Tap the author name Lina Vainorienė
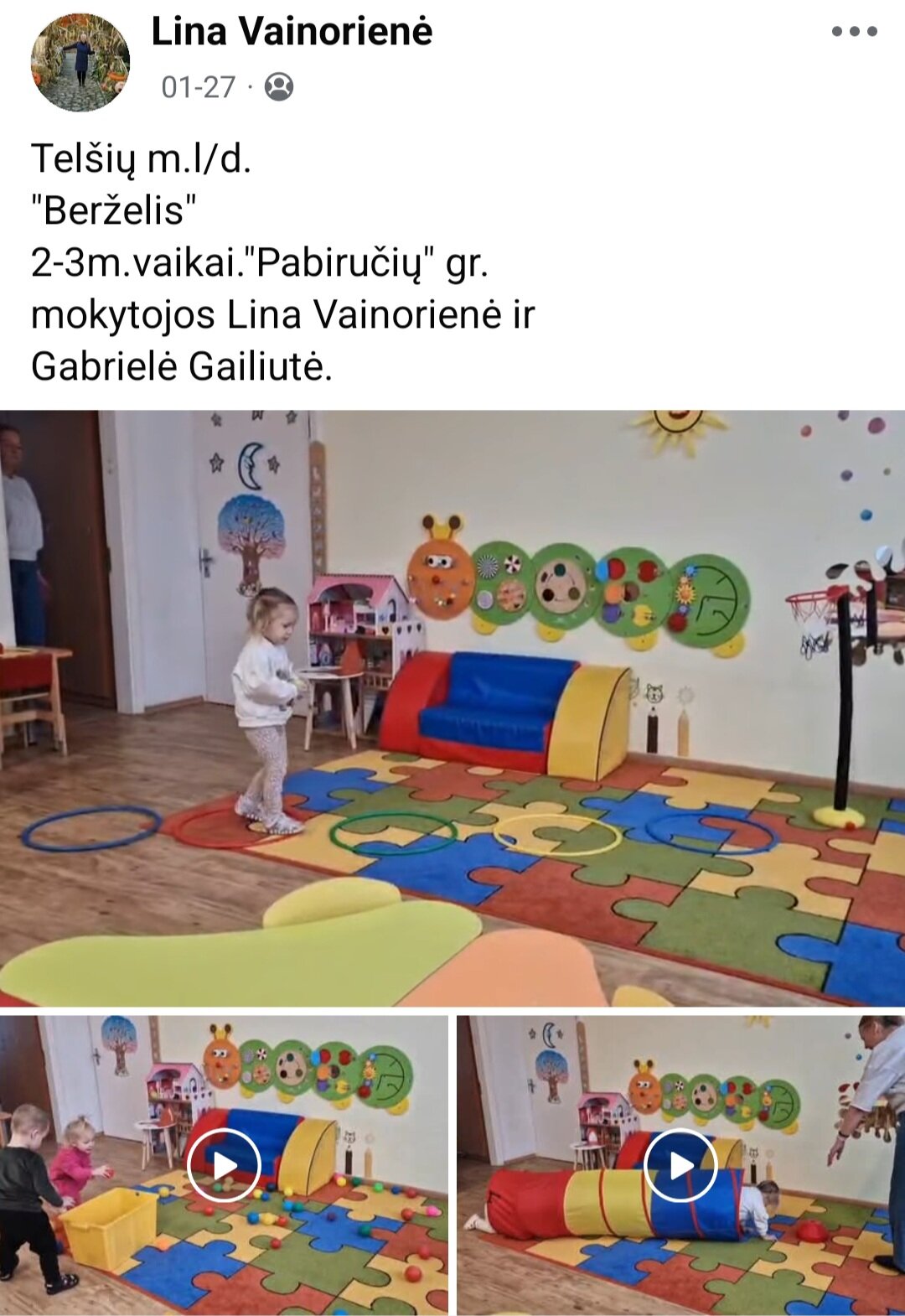905x1316 pixels. coord(292,32)
